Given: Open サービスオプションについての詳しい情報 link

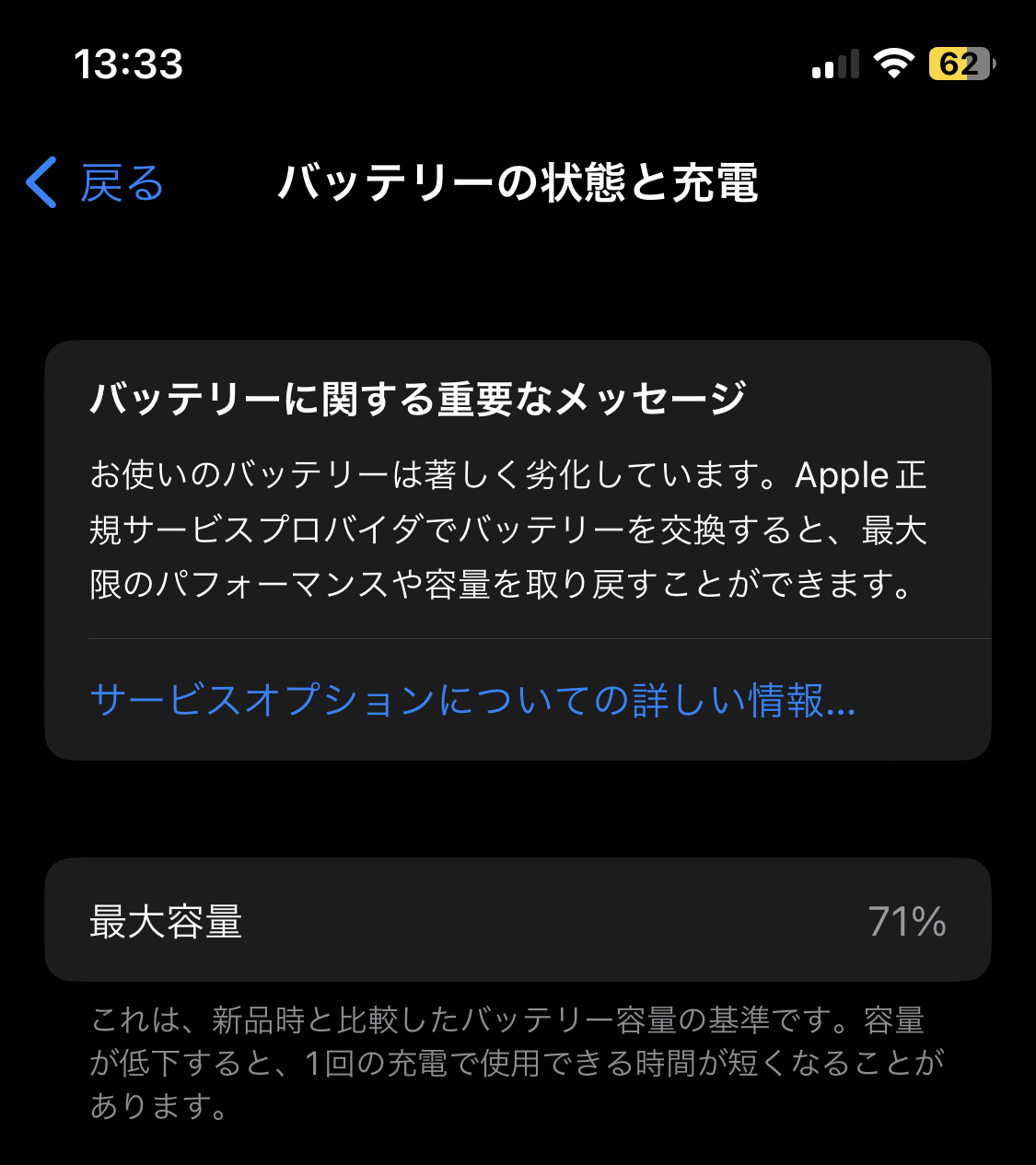Looking at the screenshot, I should pyautogui.click(x=472, y=700).
